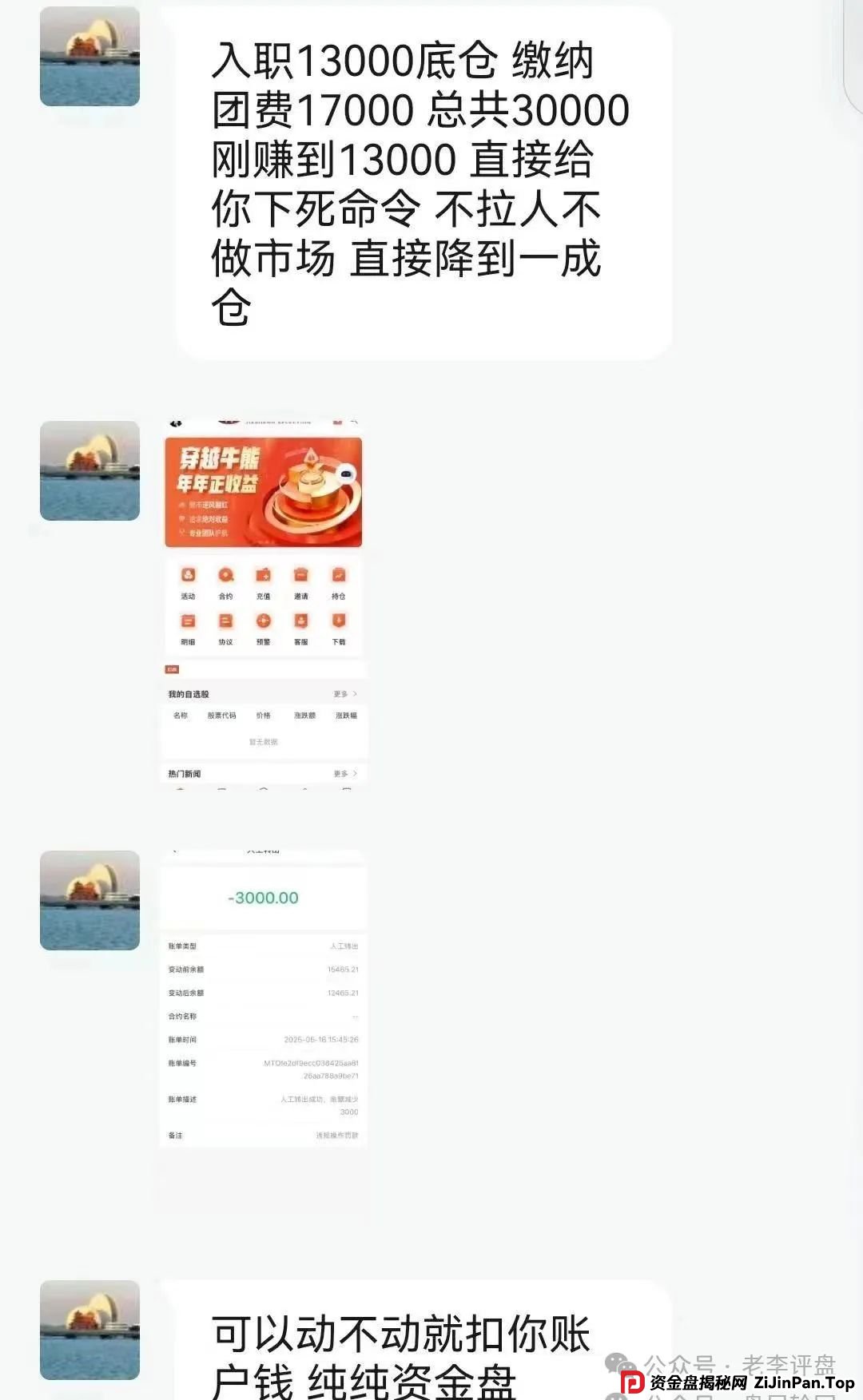Switch to the 名称 column header
Image resolution: width=863 pixels, height=1400 pixels.
point(181,716)
